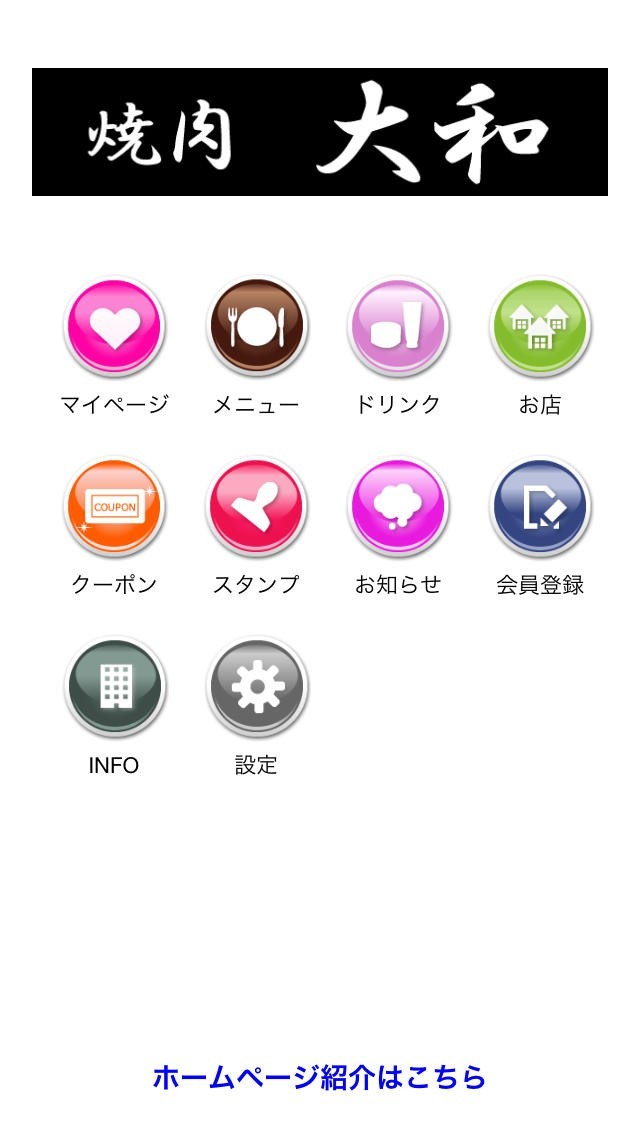Open the メニュー food menu

point(256,327)
